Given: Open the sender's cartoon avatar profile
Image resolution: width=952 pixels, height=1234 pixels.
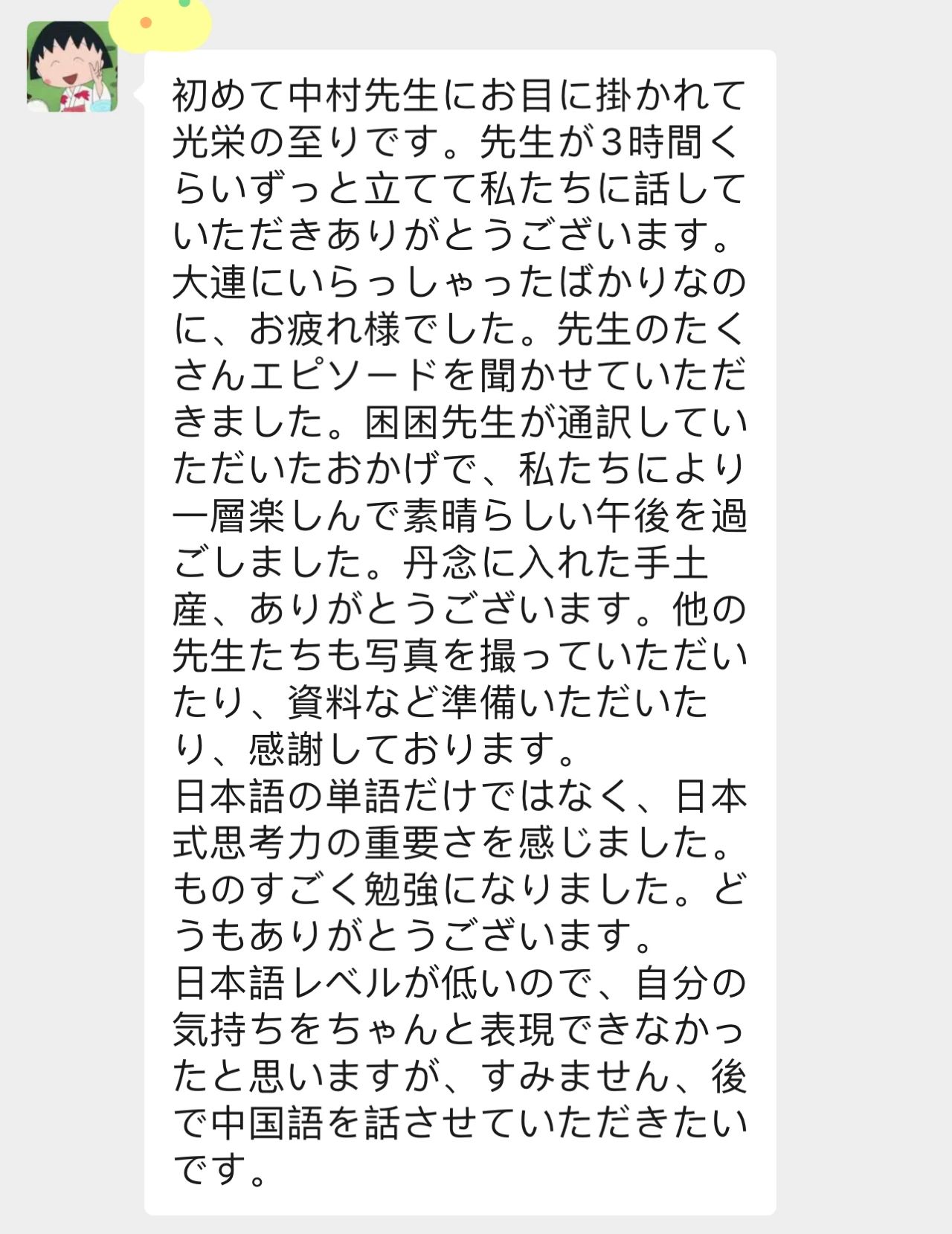Looking at the screenshot, I should coord(71,67).
